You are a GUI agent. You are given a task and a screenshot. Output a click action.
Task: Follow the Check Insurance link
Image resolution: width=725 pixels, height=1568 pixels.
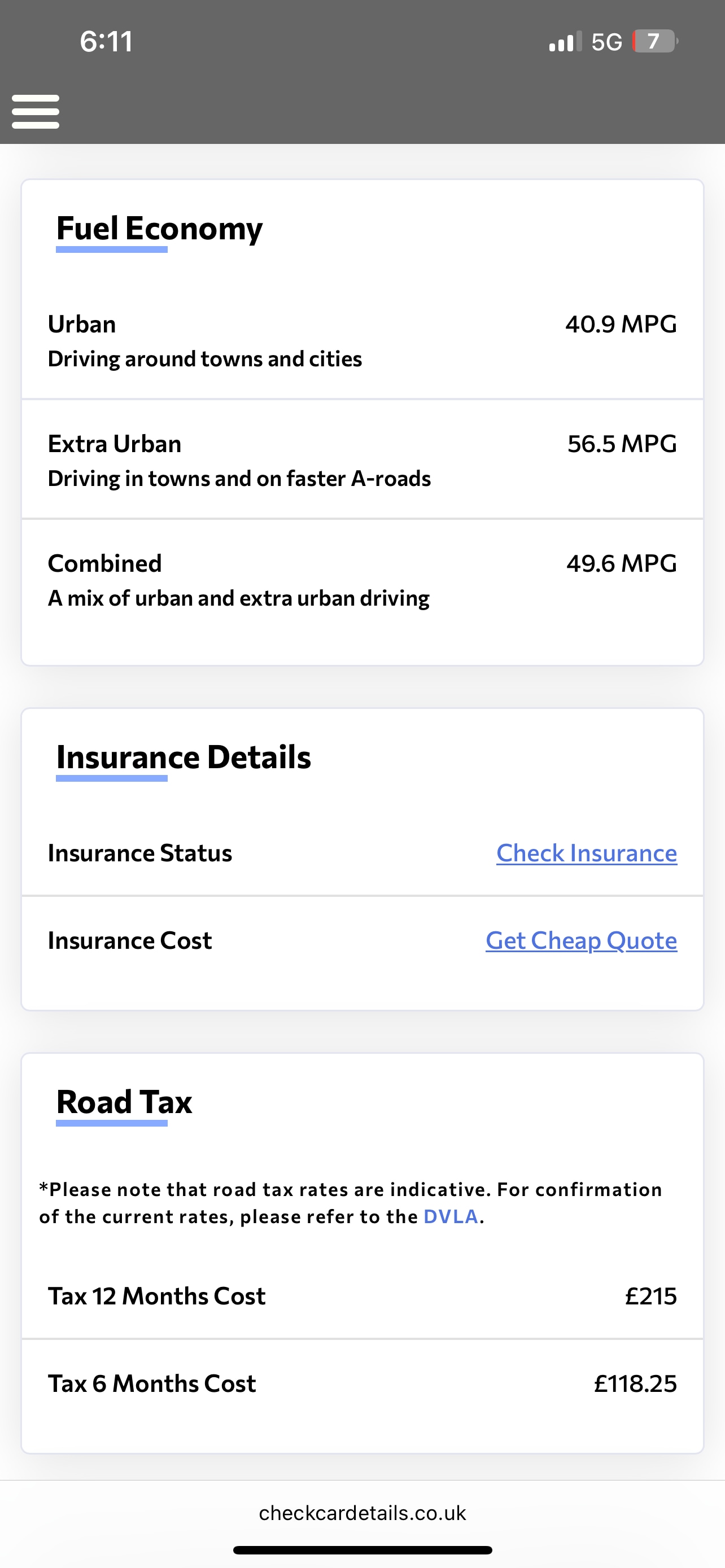coord(586,853)
